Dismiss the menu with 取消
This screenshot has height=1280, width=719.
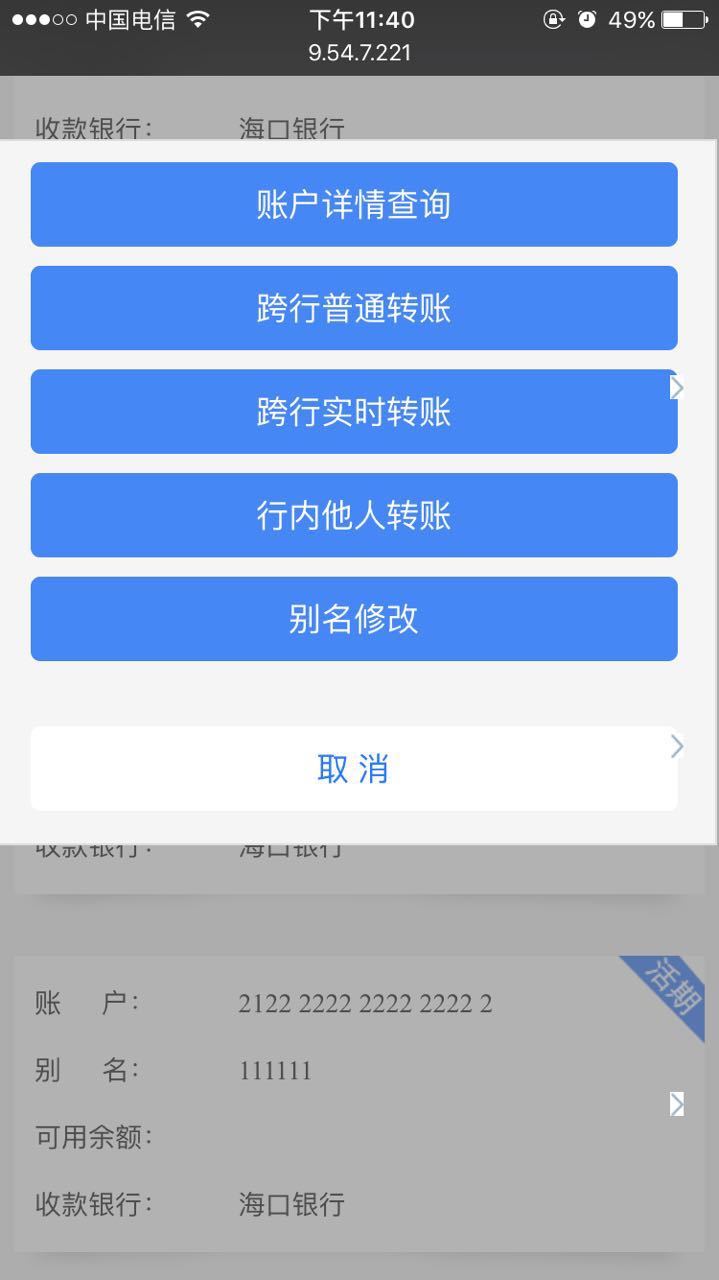point(354,769)
